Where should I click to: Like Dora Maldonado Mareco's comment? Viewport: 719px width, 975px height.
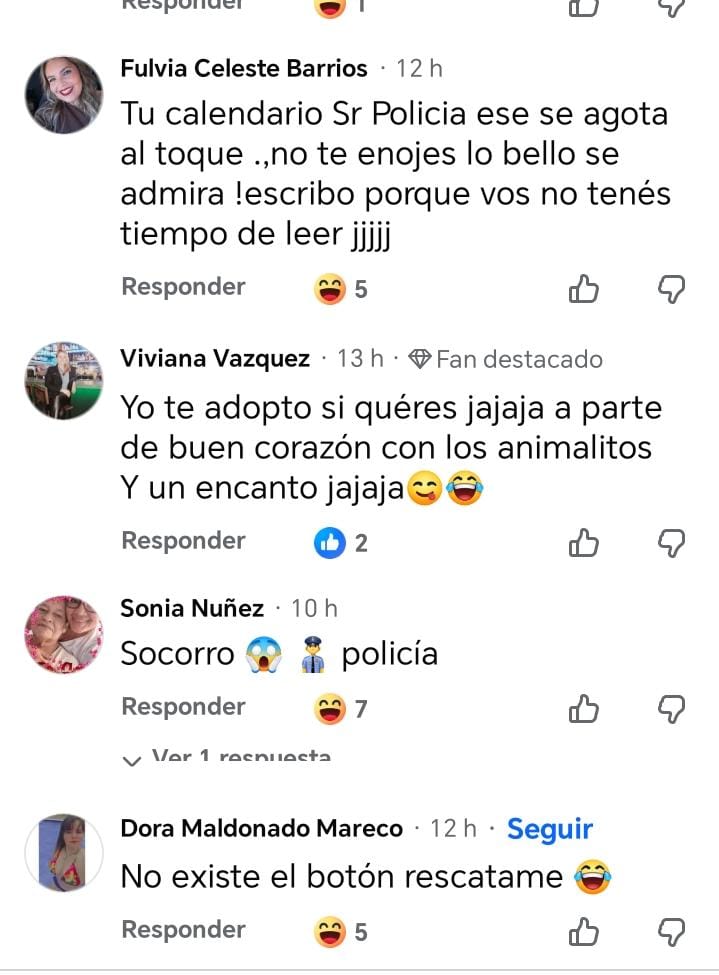pos(583,932)
